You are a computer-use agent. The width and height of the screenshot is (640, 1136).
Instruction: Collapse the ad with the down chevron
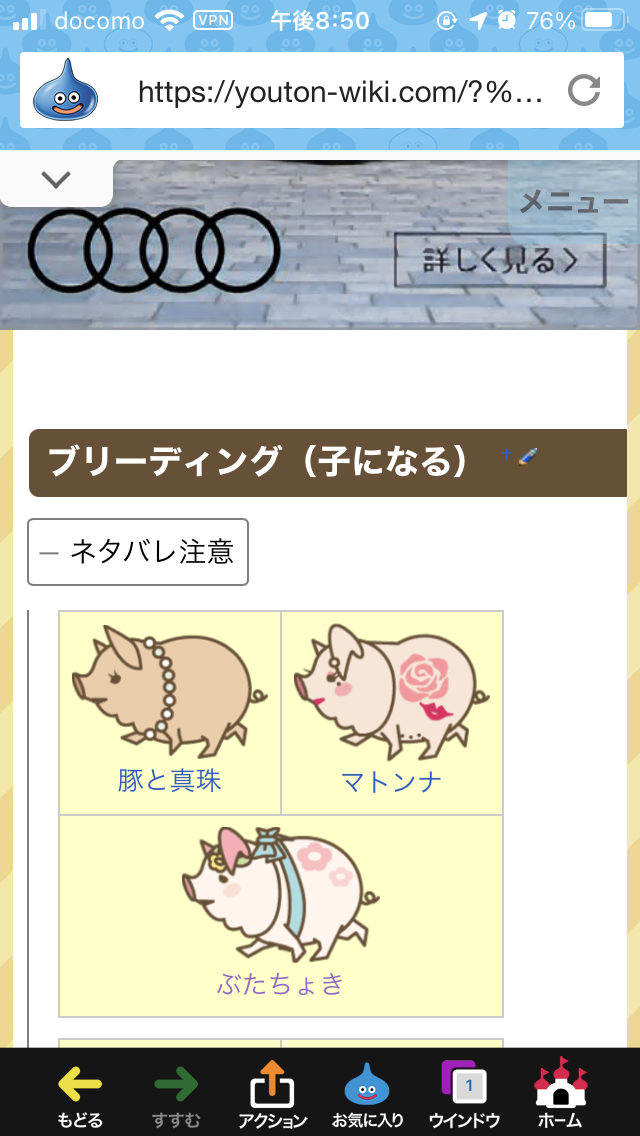pyautogui.click(x=56, y=180)
